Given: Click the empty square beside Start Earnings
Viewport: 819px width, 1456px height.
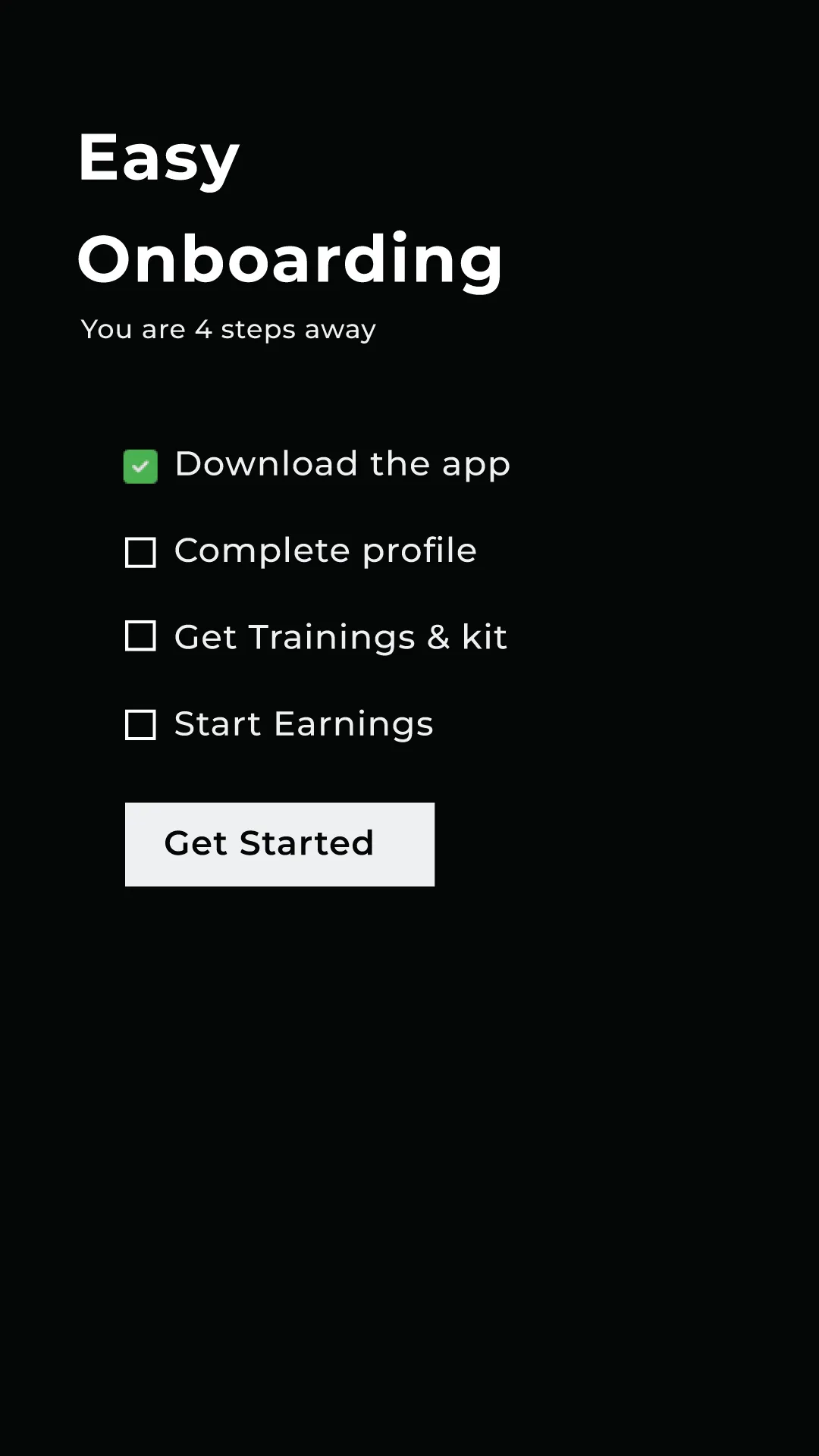Looking at the screenshot, I should [140, 726].
